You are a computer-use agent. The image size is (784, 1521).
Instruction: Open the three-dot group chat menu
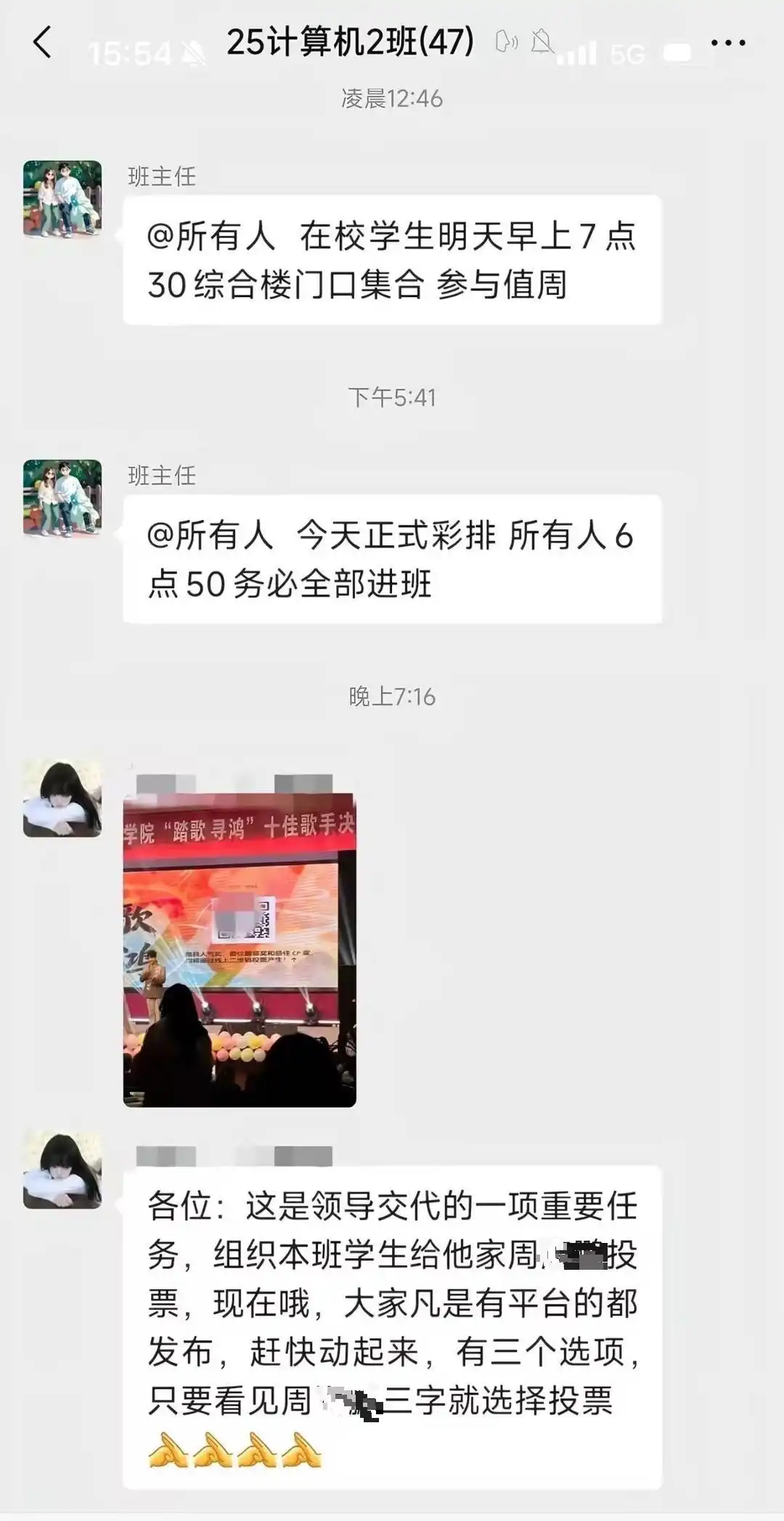click(727, 44)
